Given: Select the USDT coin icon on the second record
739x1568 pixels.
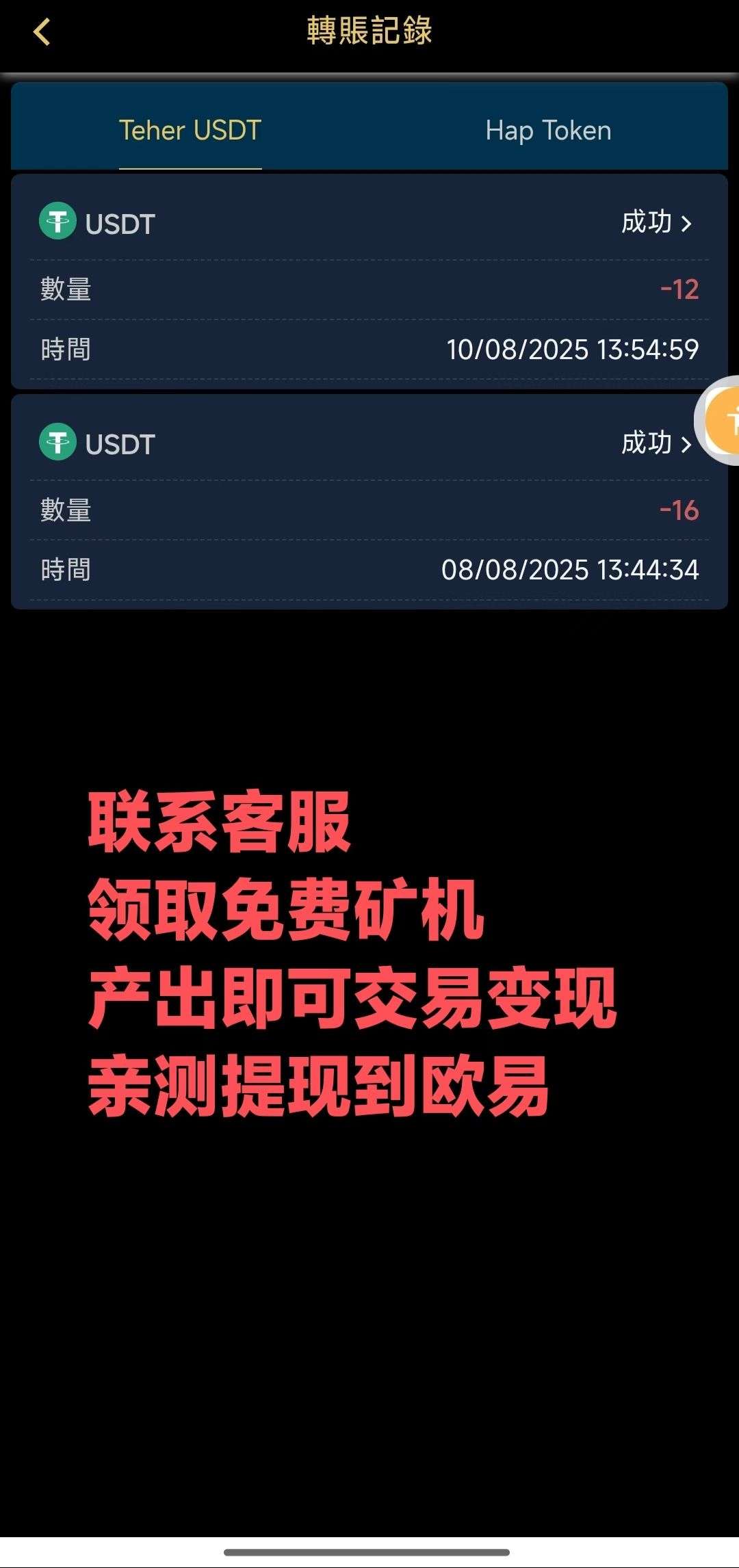Looking at the screenshot, I should coord(57,443).
